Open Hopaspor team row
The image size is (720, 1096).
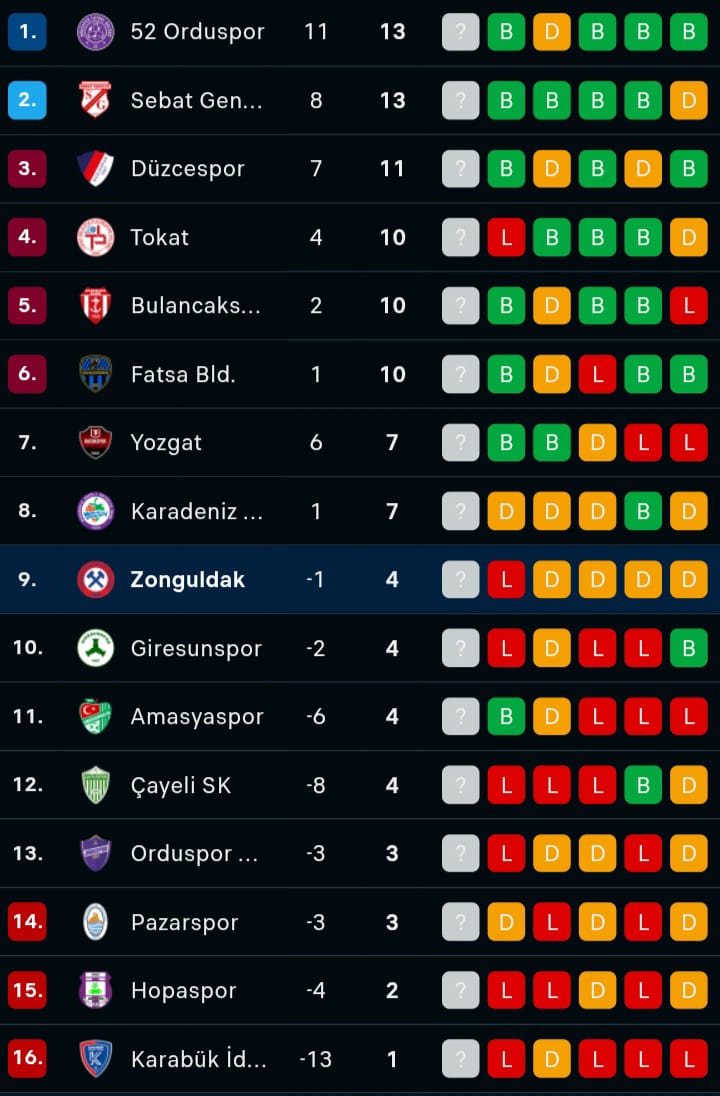point(183,990)
